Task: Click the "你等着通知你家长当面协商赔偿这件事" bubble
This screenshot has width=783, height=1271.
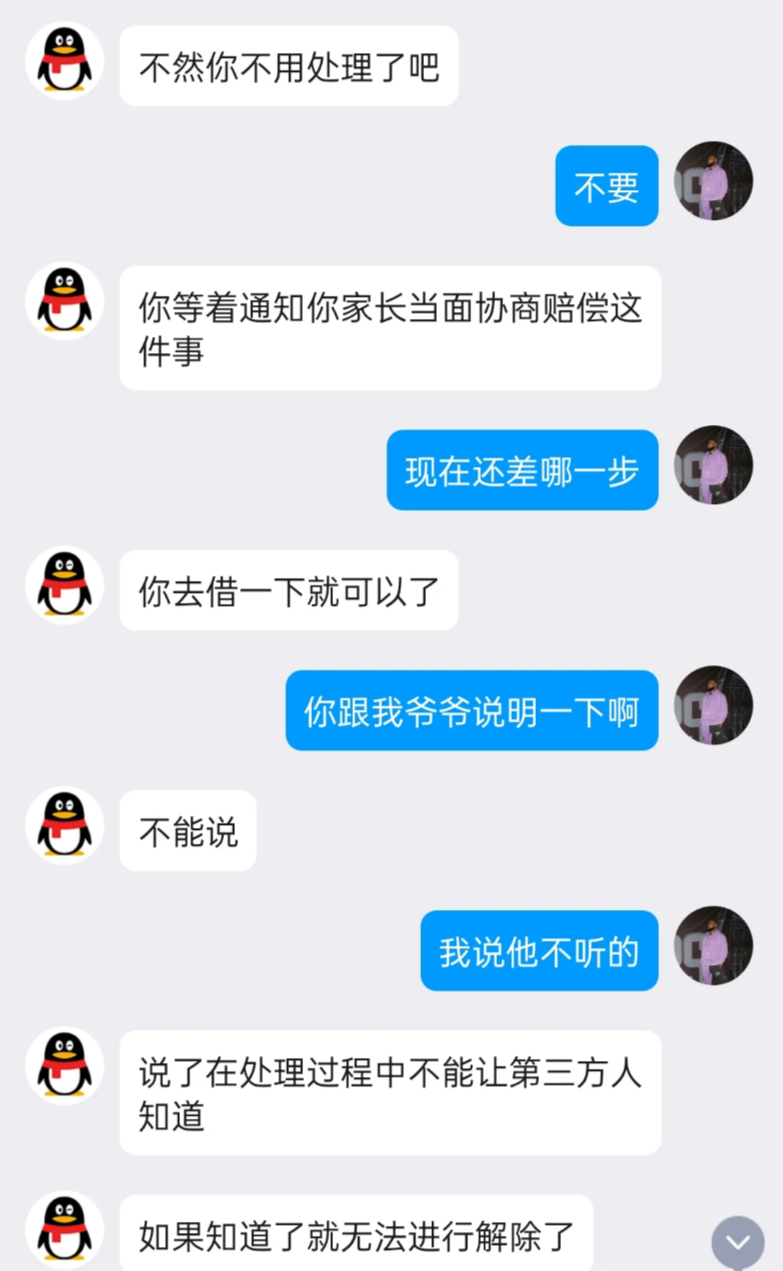Action: click(389, 328)
